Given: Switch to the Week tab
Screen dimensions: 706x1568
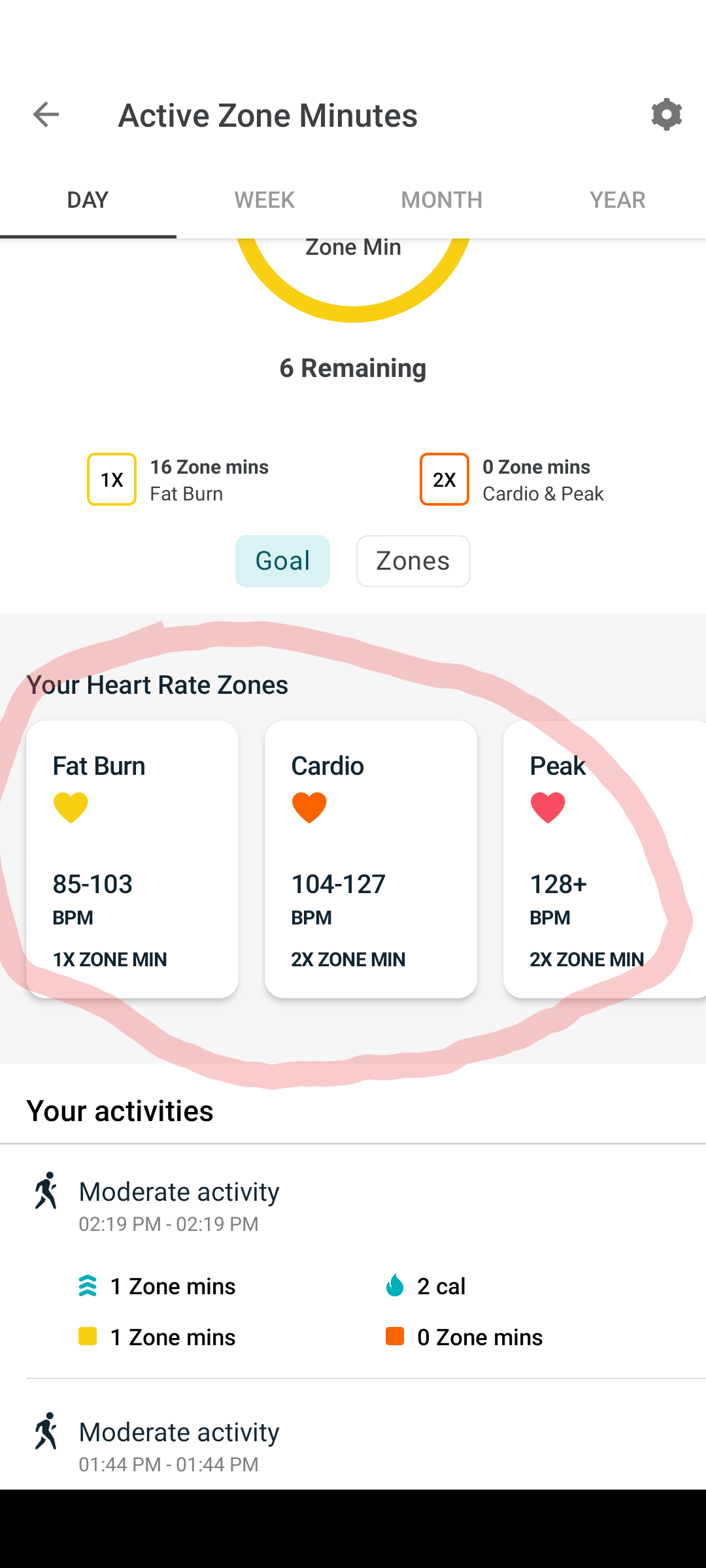Looking at the screenshot, I should coord(264,200).
